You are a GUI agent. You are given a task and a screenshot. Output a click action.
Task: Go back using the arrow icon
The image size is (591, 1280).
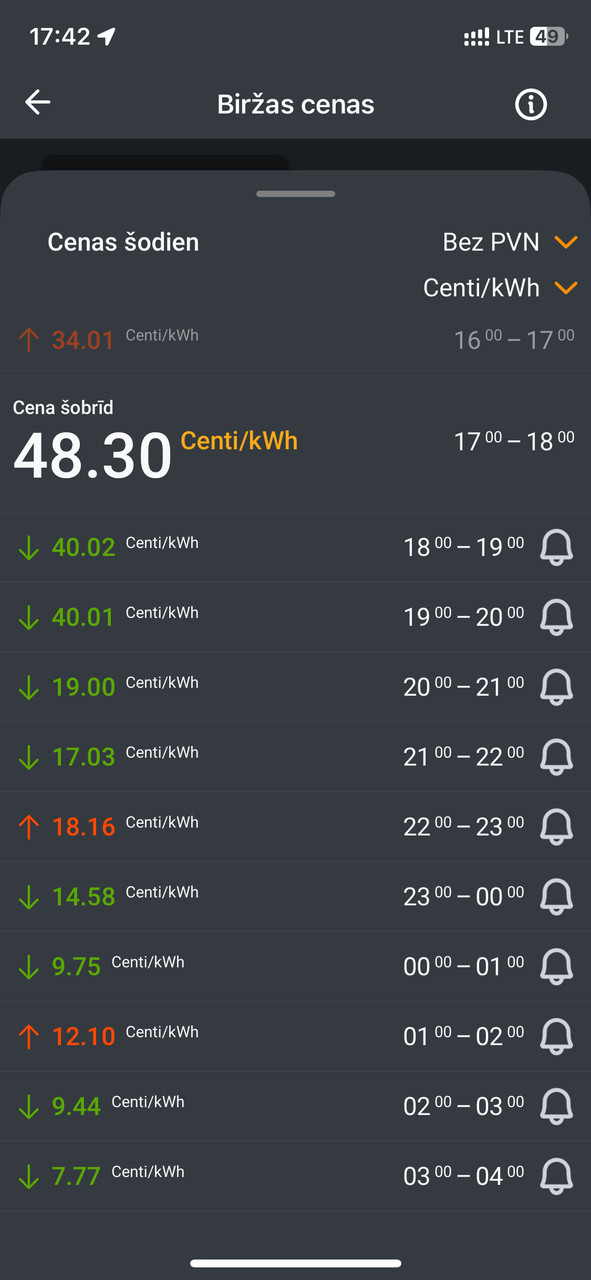click(38, 102)
